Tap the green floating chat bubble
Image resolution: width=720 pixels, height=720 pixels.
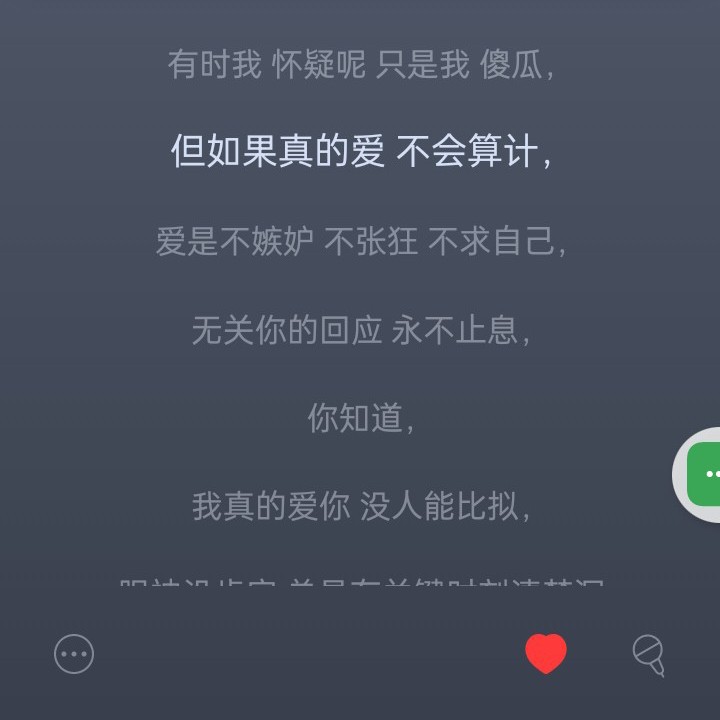click(x=703, y=474)
